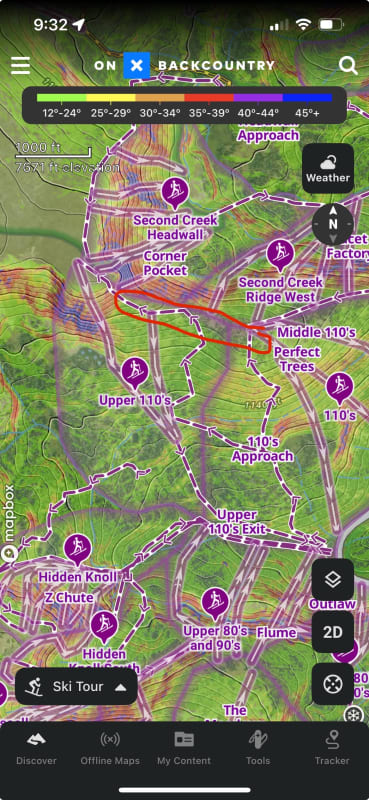Open the hamburger menu

(20, 66)
